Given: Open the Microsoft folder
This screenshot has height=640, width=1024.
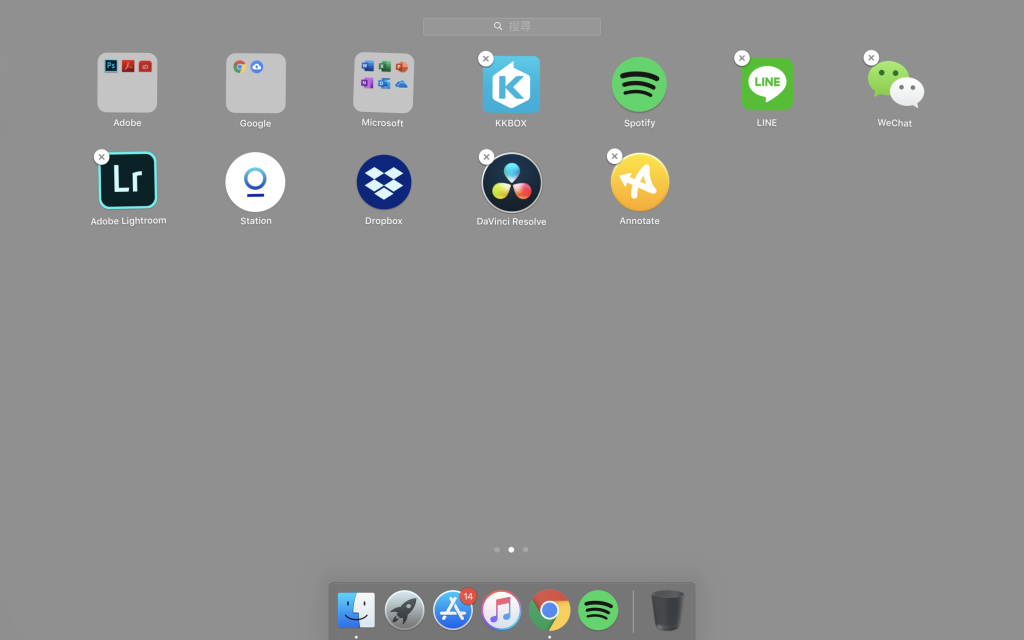Looking at the screenshot, I should tap(383, 83).
